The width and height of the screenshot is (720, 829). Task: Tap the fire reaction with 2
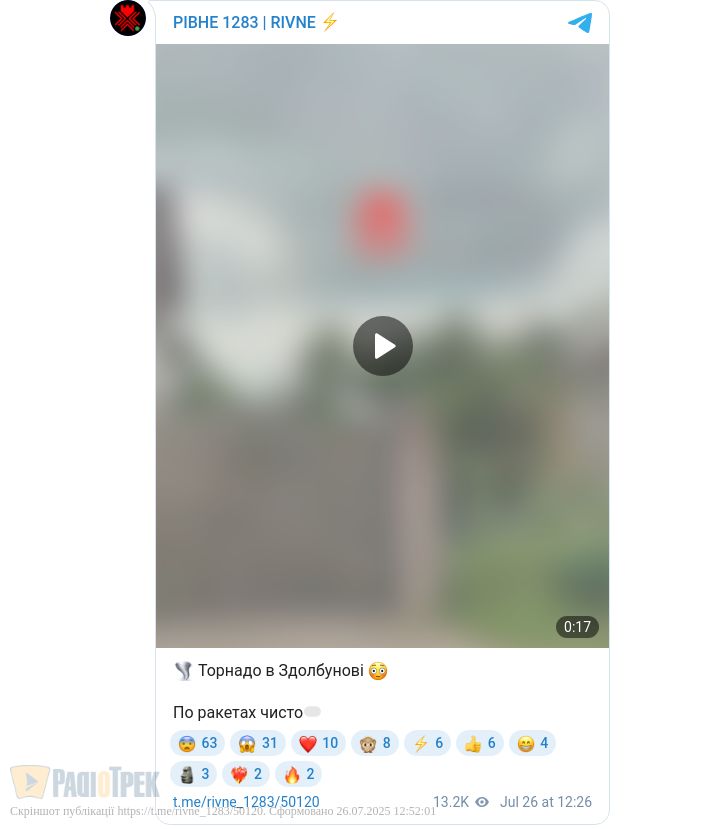pos(298,774)
